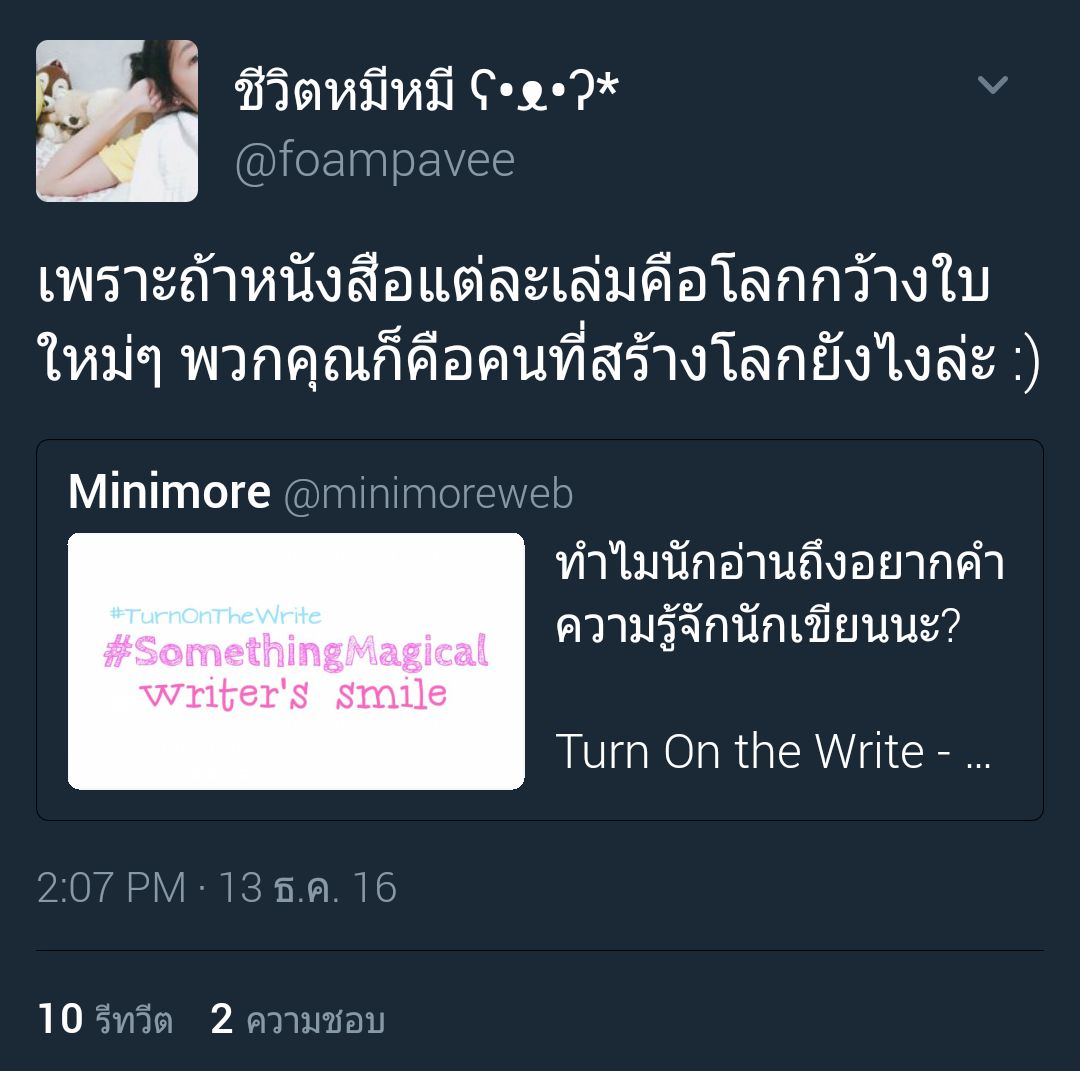View the 10 retweets list

(x=105, y=1020)
